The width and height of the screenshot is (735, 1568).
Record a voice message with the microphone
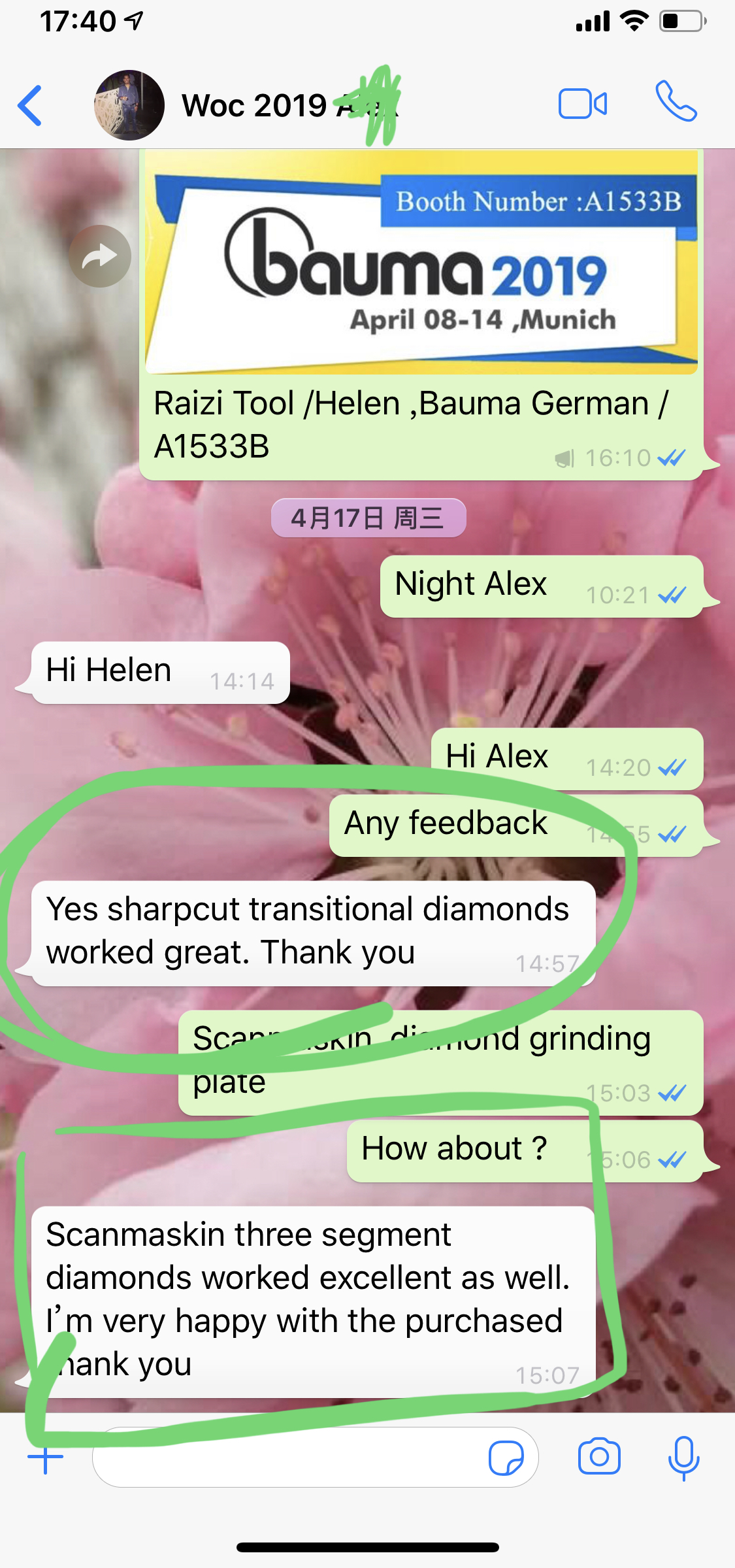pyautogui.click(x=683, y=1457)
